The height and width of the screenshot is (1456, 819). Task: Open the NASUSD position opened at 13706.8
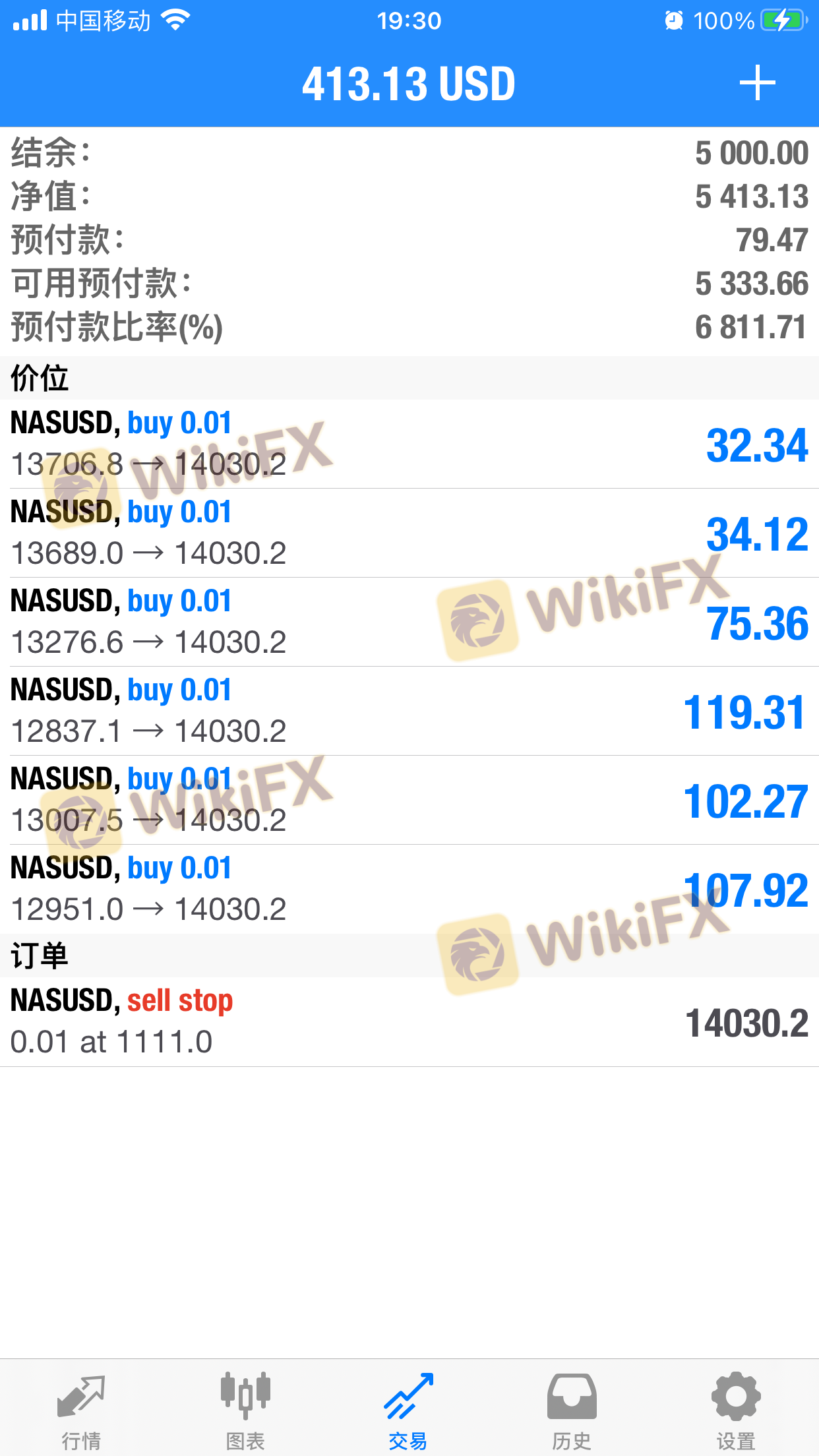pyautogui.click(x=409, y=444)
